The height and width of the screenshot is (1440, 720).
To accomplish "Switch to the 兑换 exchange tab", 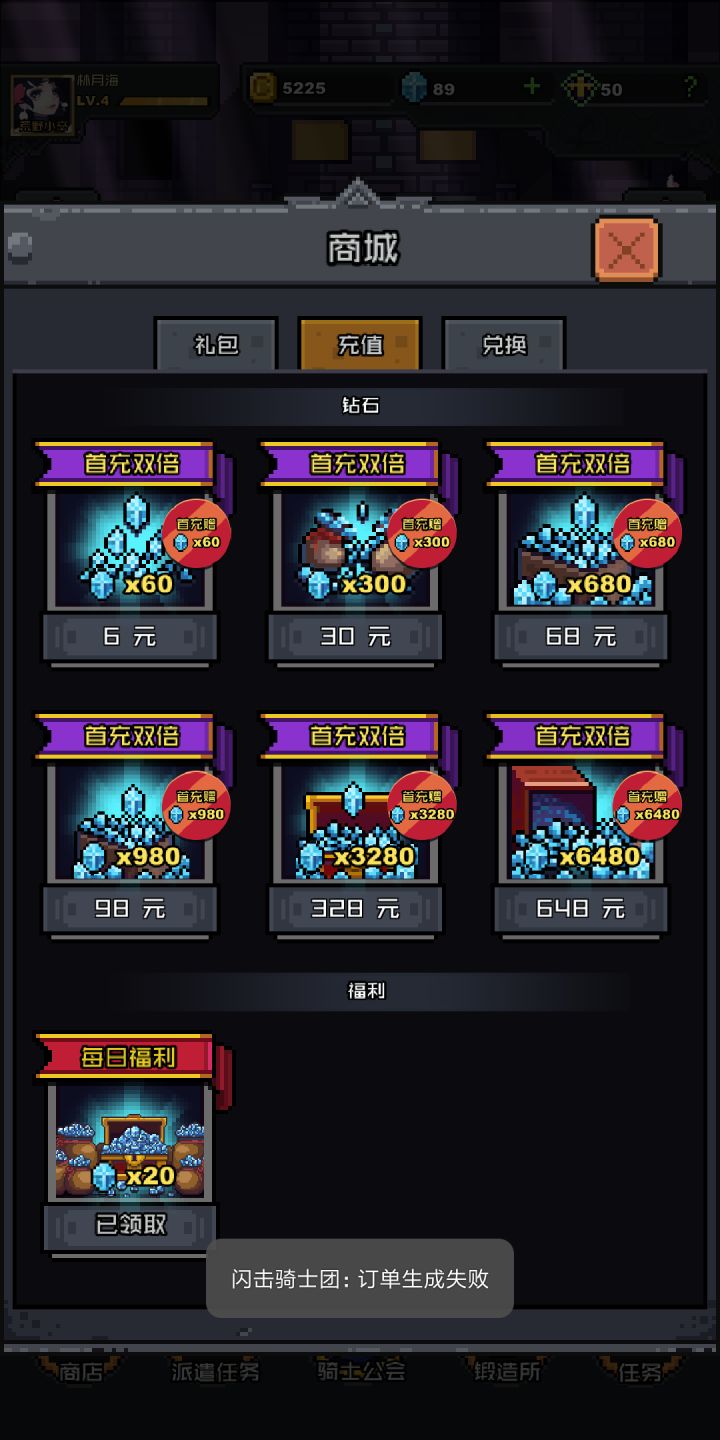I will 503,343.
